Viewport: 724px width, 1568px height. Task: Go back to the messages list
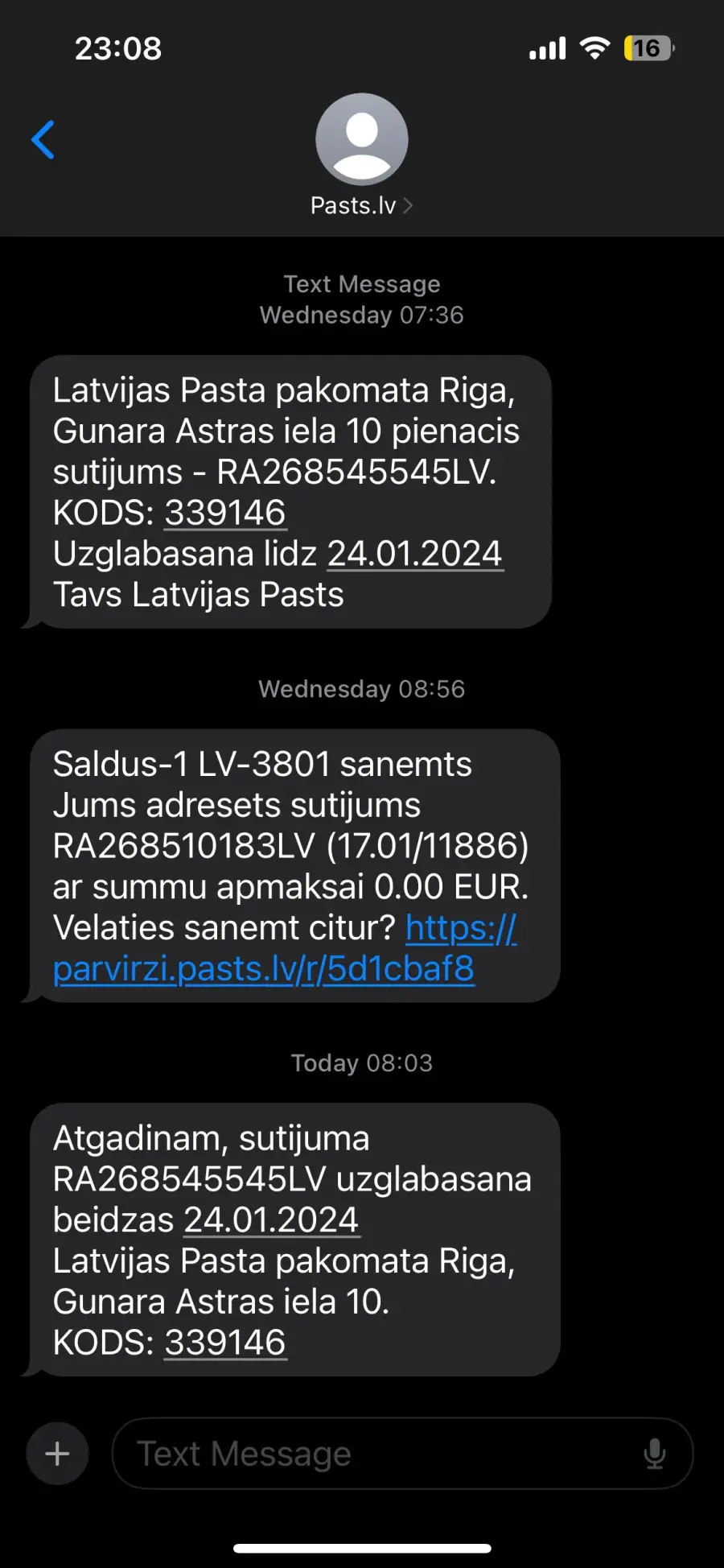tap(43, 140)
